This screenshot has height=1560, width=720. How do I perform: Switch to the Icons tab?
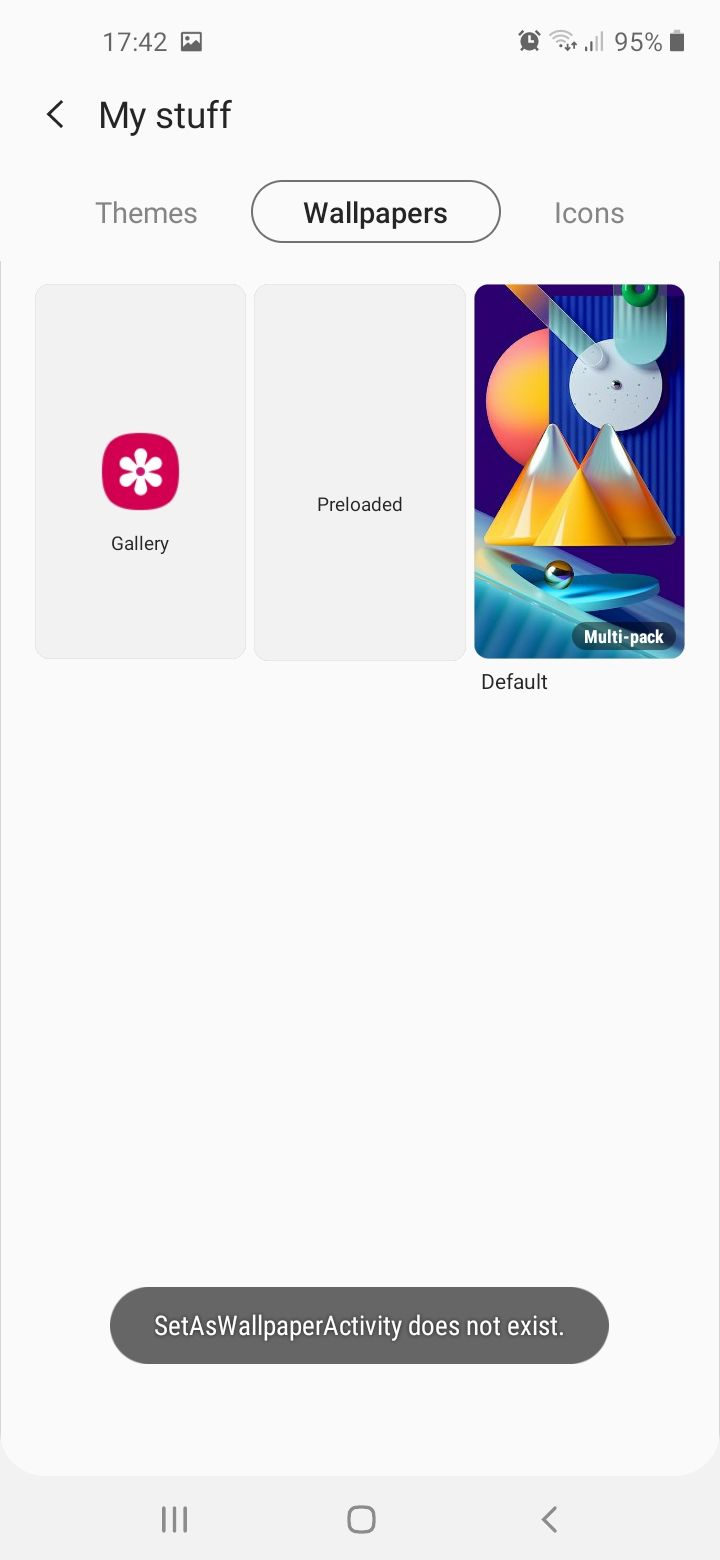(589, 213)
